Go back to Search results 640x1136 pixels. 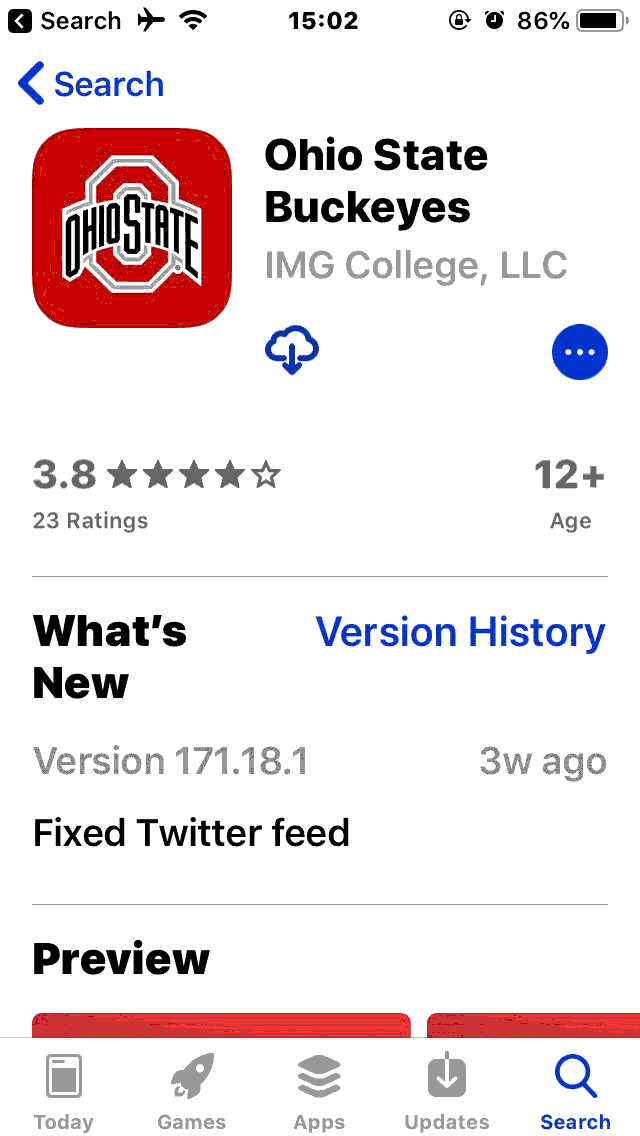(x=91, y=84)
